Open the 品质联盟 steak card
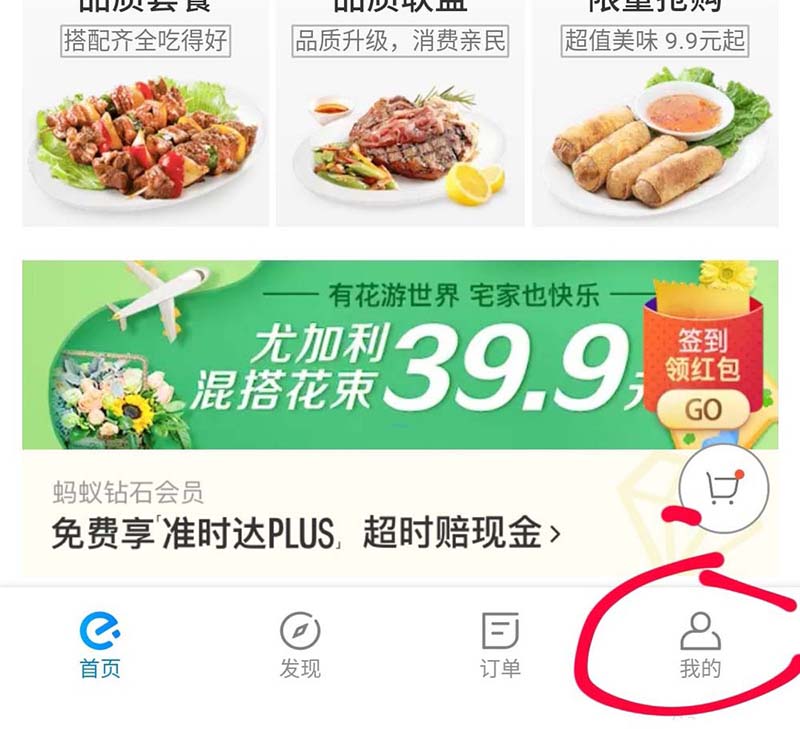Image resolution: width=800 pixels, height=729 pixels. (400, 120)
